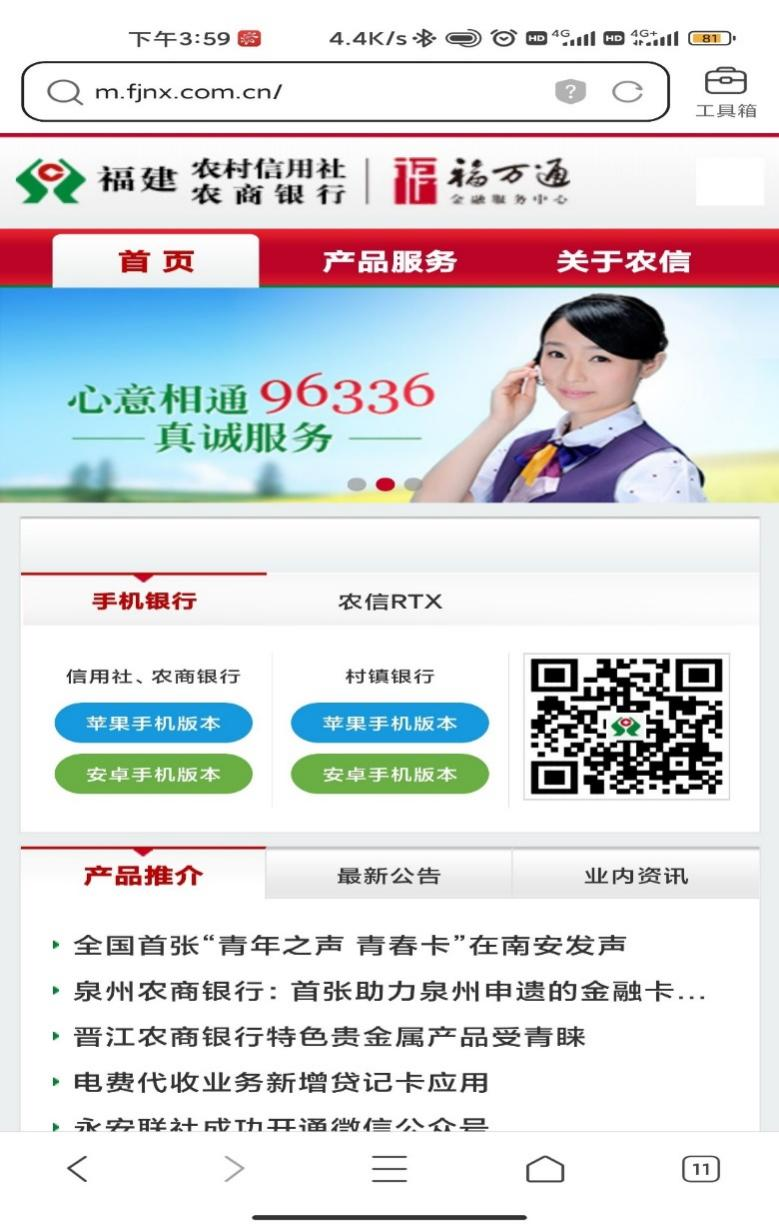View the 11 open browser tabs
Screen dimensions: 779x1228
(700, 1169)
